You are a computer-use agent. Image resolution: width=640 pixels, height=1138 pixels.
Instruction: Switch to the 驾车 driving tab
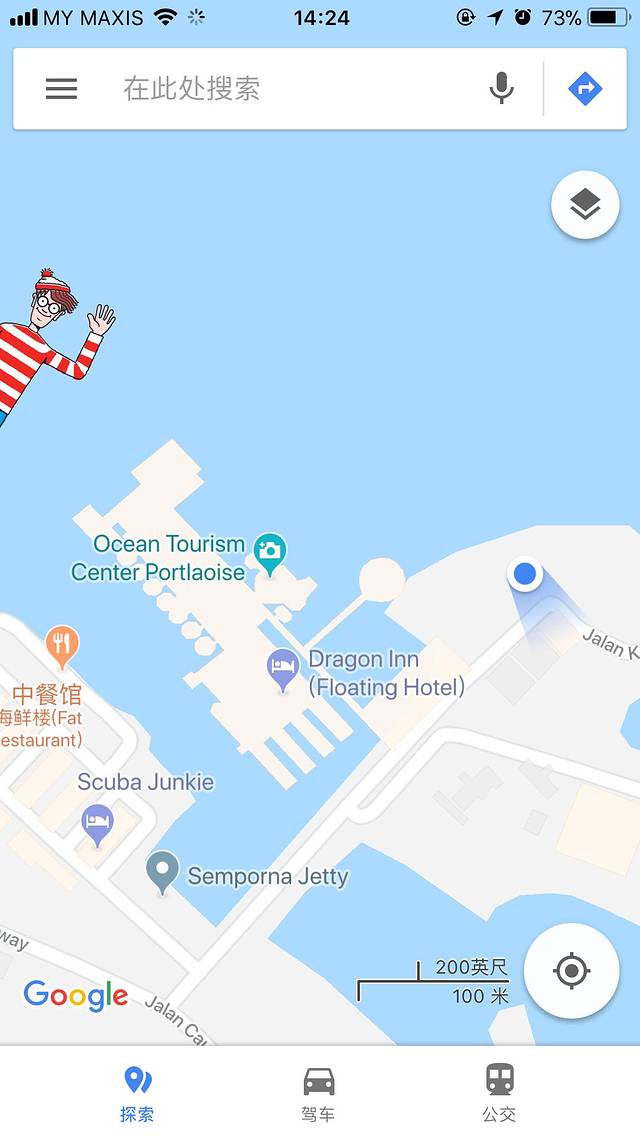(x=318, y=1093)
